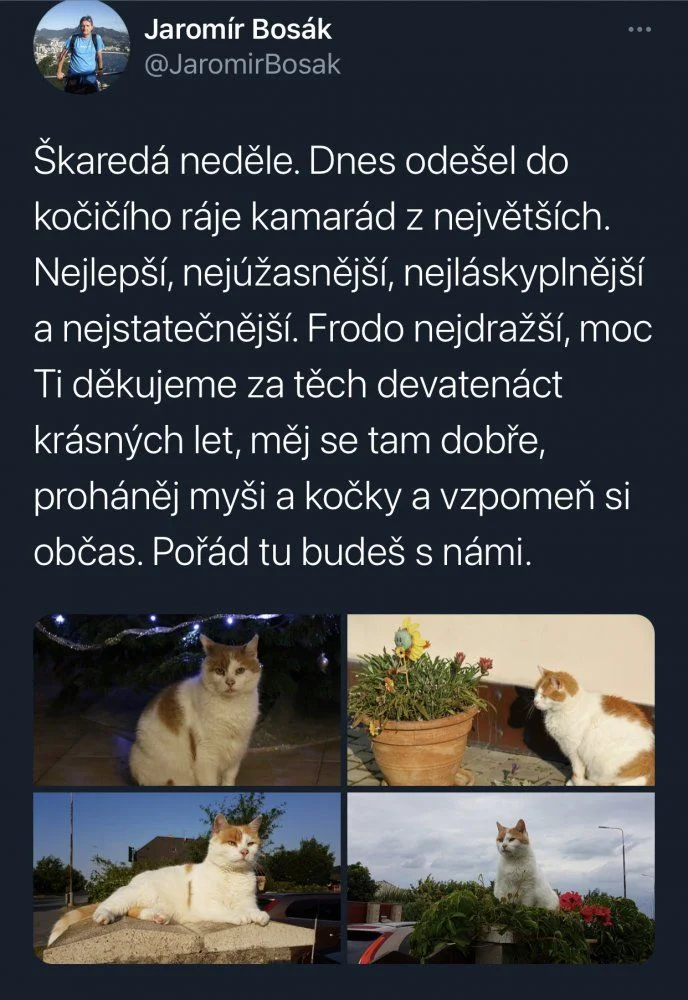Open the tweet's overflow menu
The width and height of the screenshot is (688, 1000).
(x=638, y=29)
